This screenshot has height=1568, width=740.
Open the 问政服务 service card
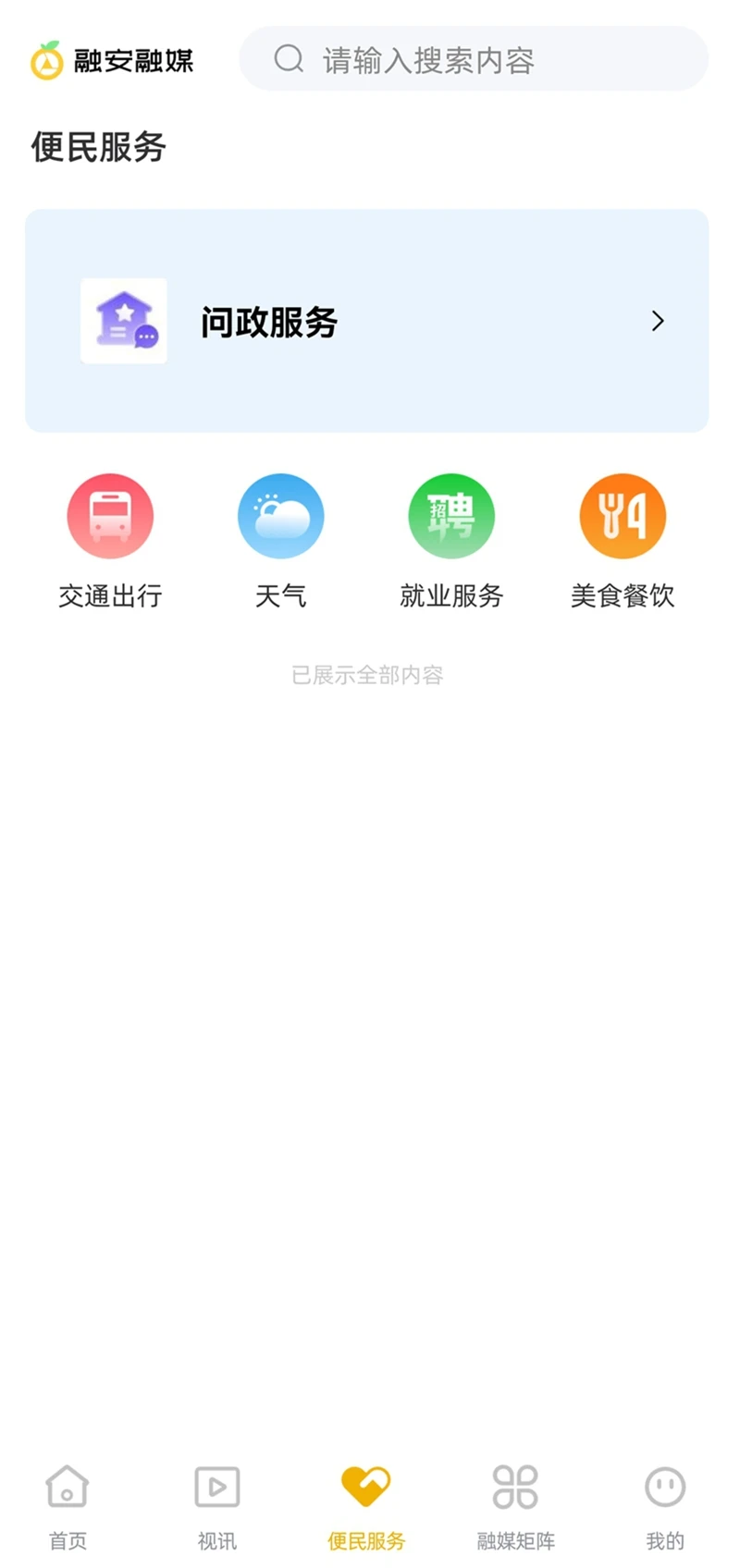(368, 321)
